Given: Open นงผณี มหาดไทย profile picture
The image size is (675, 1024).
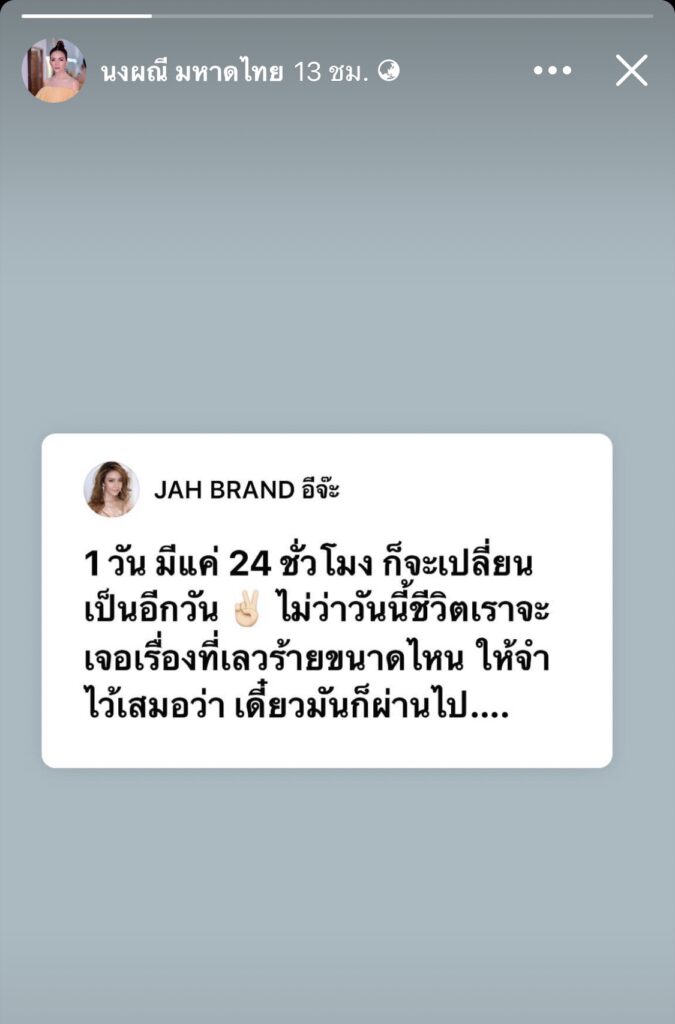Looking at the screenshot, I should 54,71.
